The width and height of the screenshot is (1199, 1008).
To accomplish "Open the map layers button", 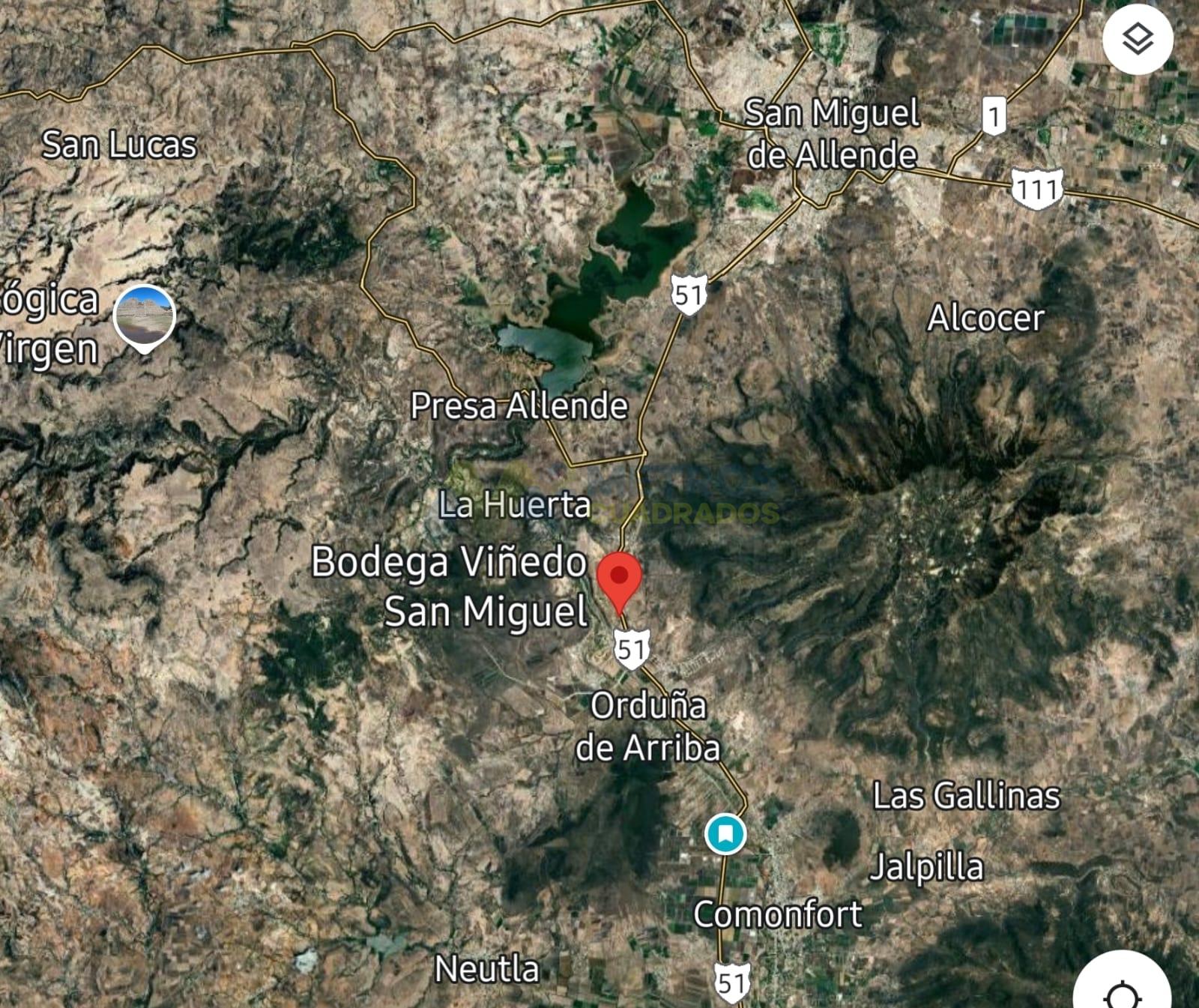I will point(1138,39).
